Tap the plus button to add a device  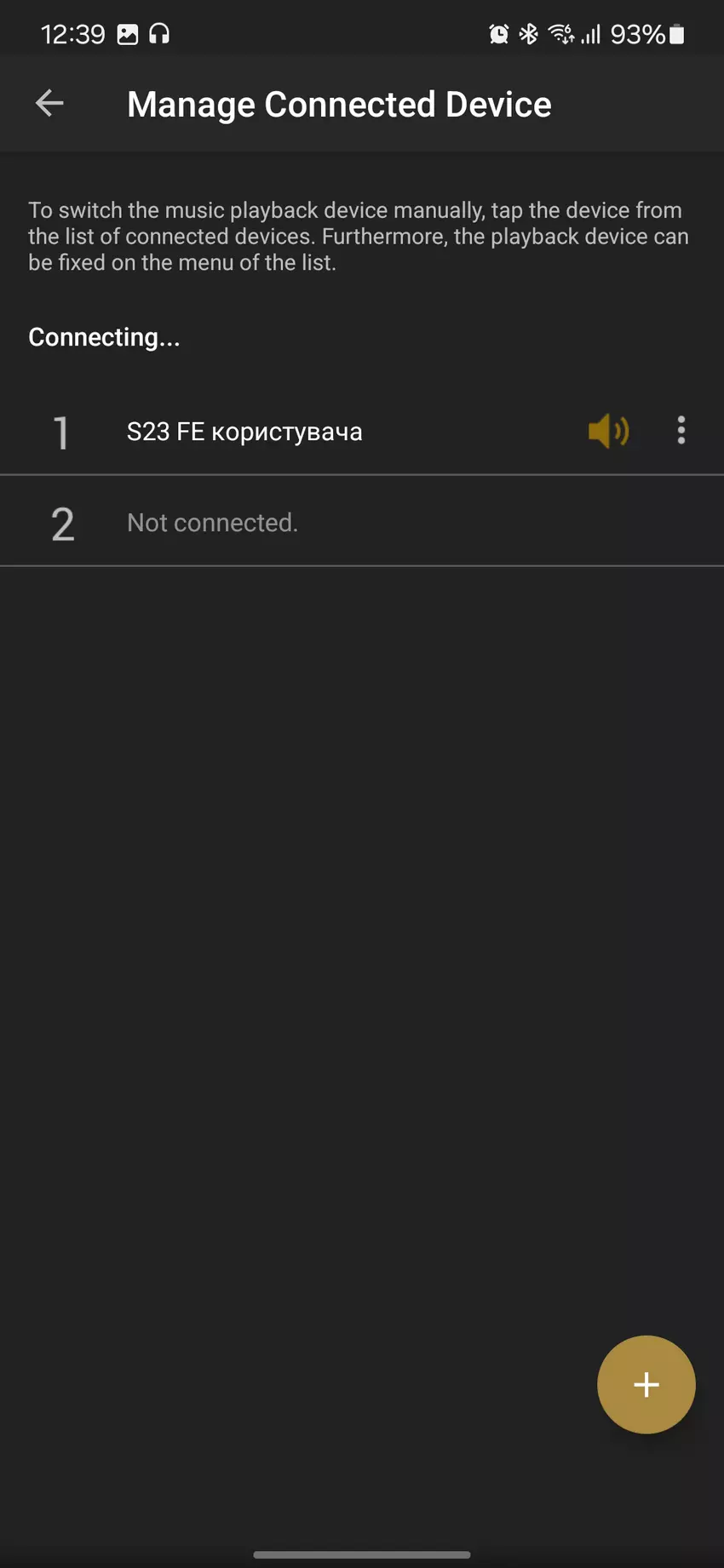point(646,1384)
